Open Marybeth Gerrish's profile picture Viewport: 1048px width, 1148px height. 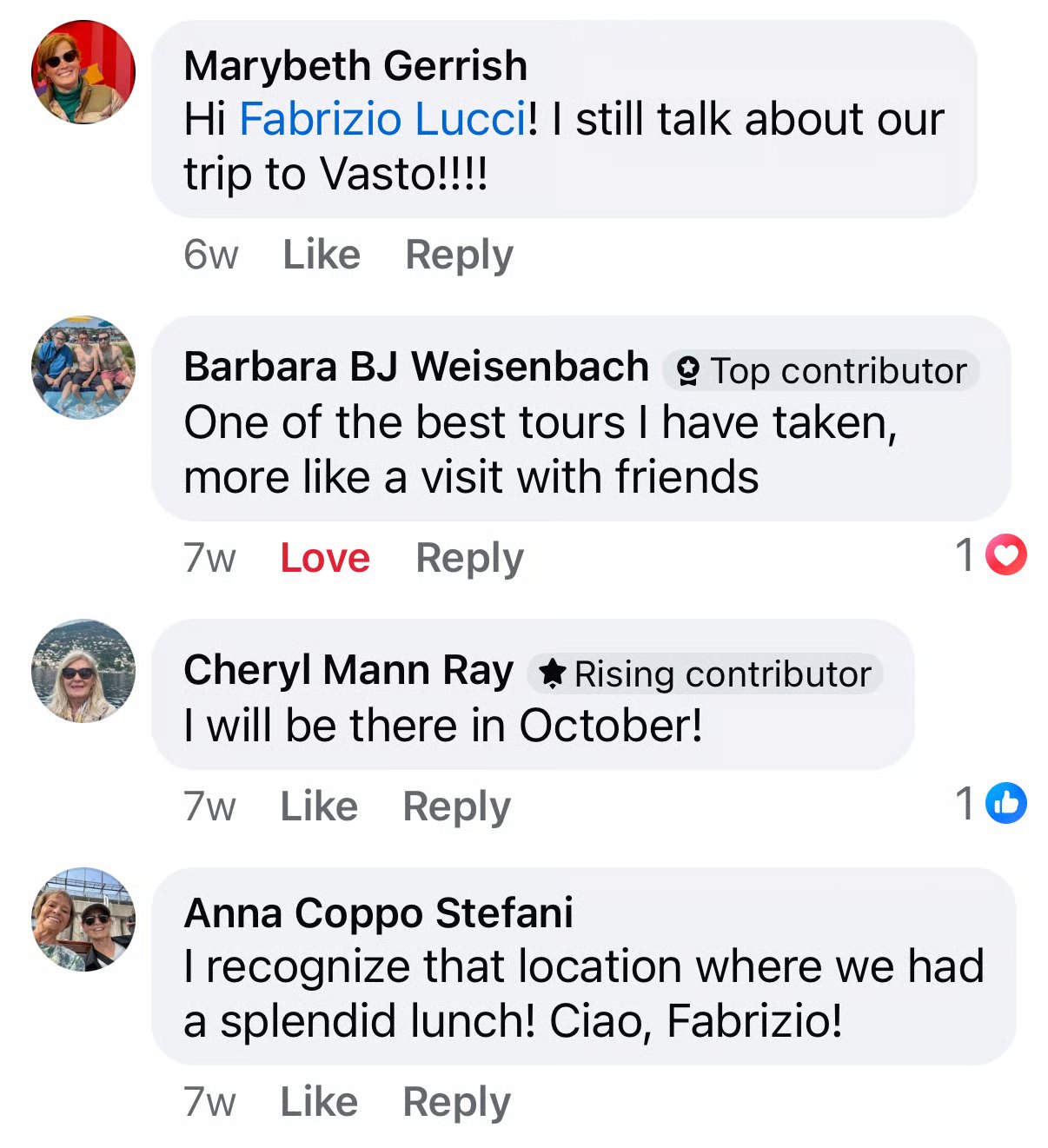tap(83, 73)
